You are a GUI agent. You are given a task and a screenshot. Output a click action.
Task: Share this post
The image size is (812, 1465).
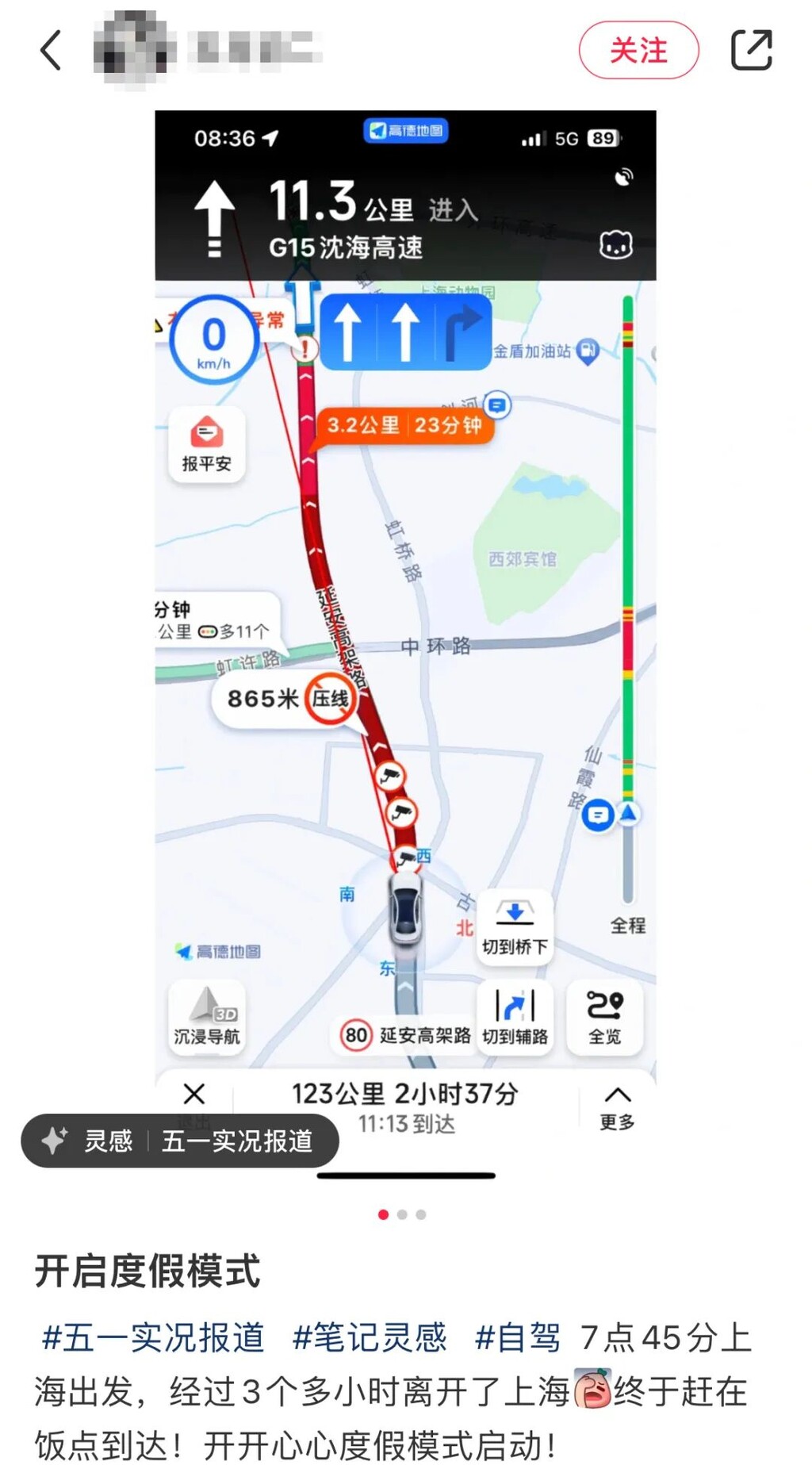pos(750,51)
